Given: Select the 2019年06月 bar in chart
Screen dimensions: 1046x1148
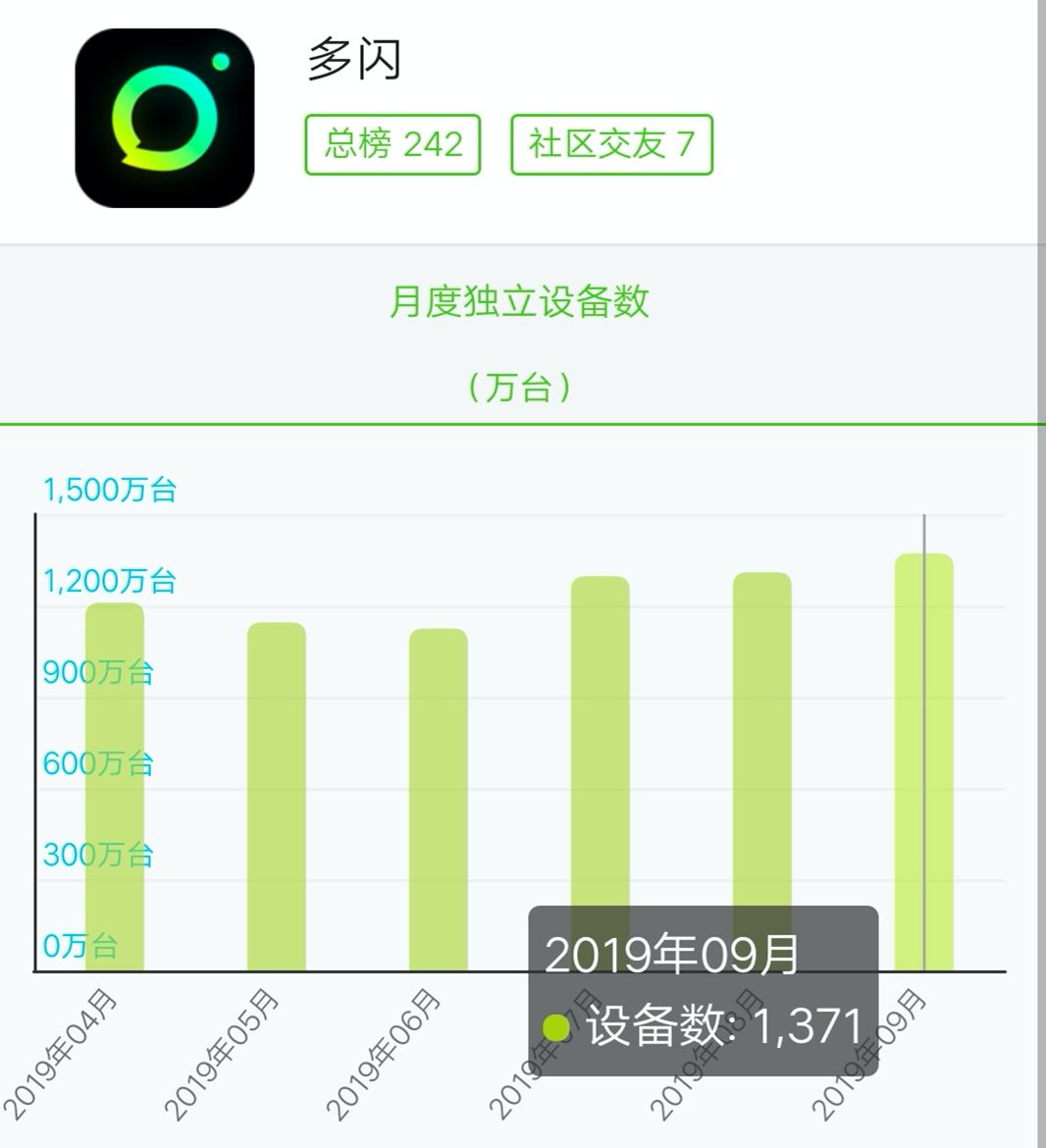Looking at the screenshot, I should point(439,800).
